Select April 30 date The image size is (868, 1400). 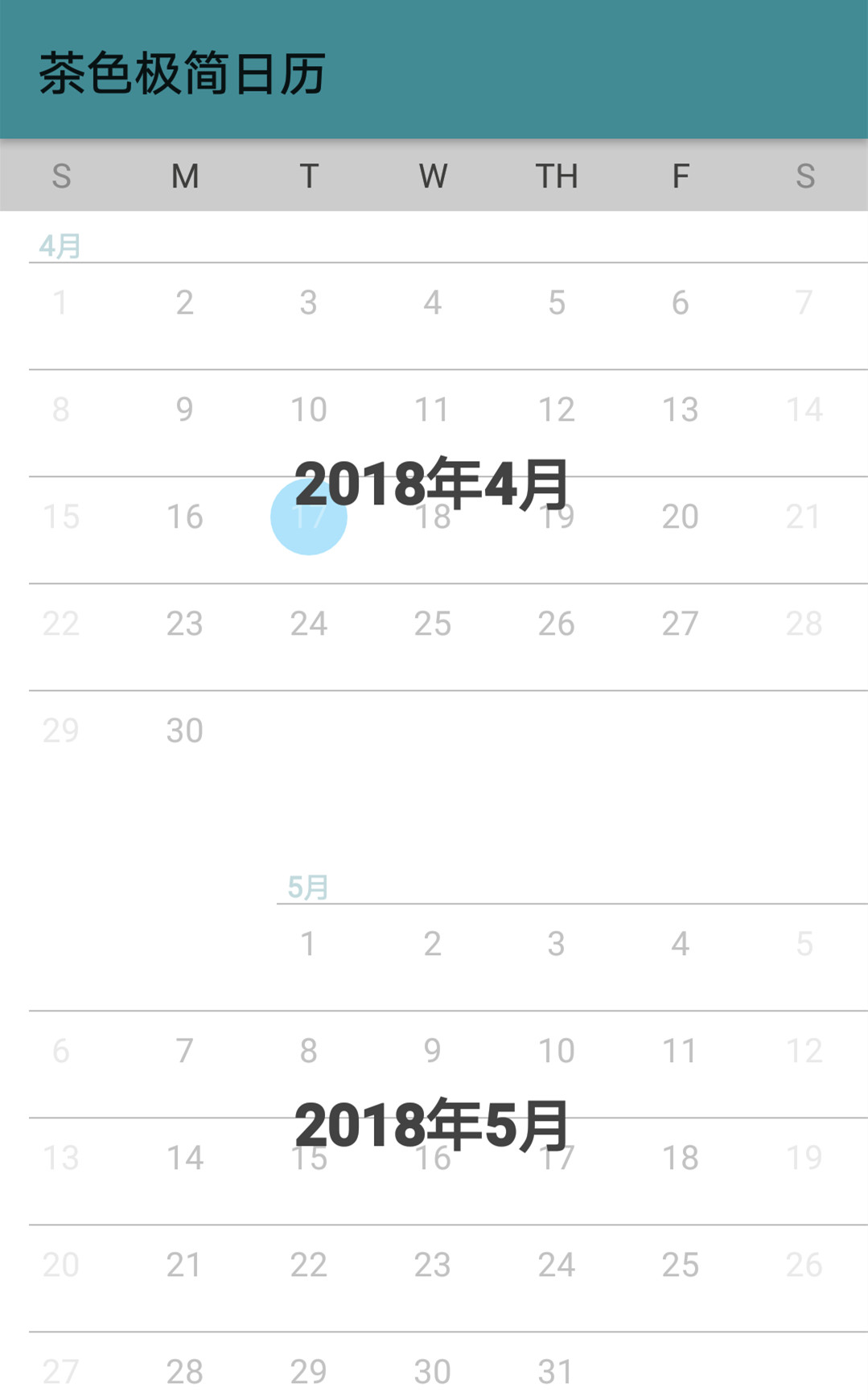[x=185, y=731]
